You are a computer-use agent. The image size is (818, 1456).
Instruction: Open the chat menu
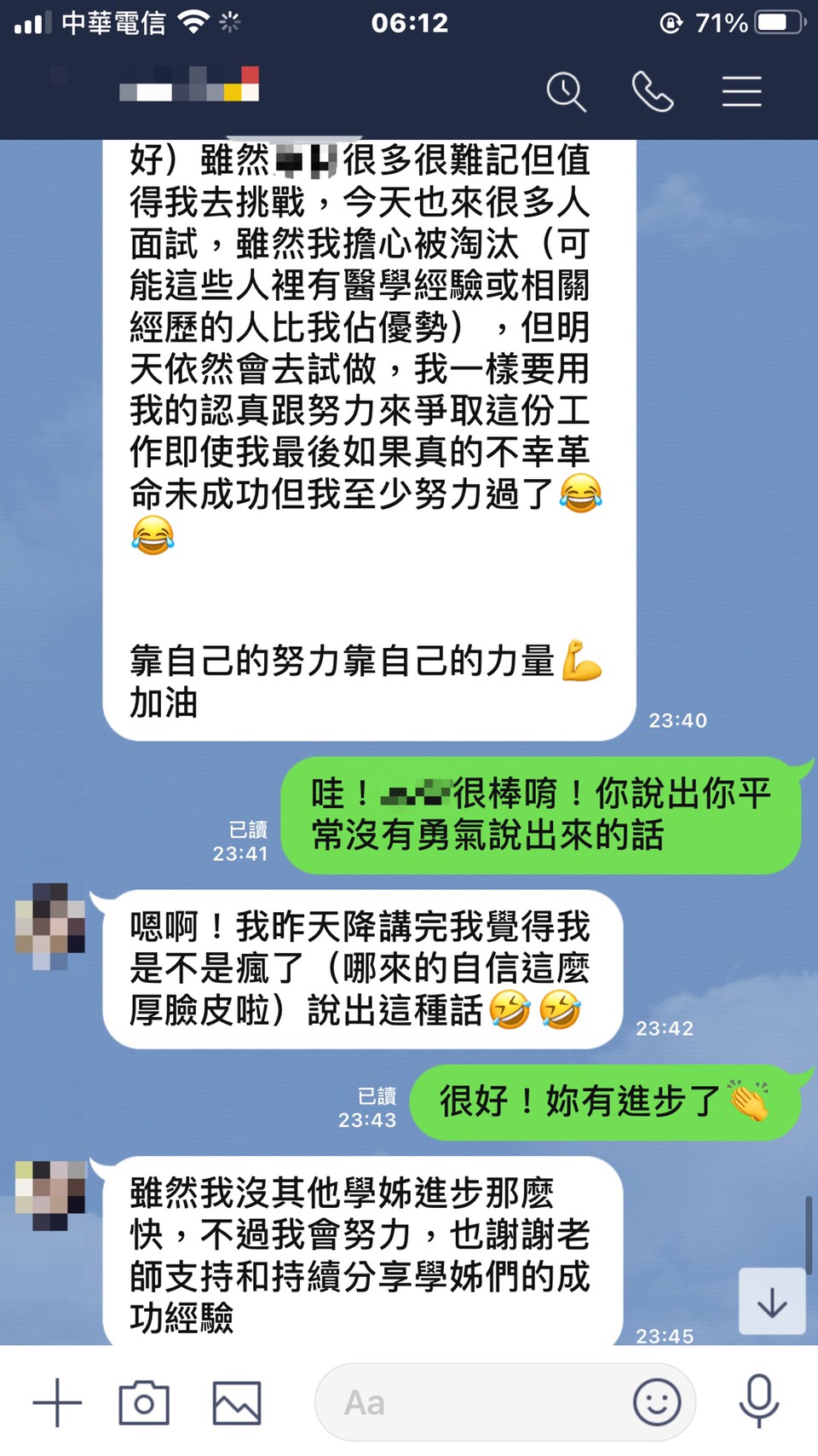click(x=741, y=91)
